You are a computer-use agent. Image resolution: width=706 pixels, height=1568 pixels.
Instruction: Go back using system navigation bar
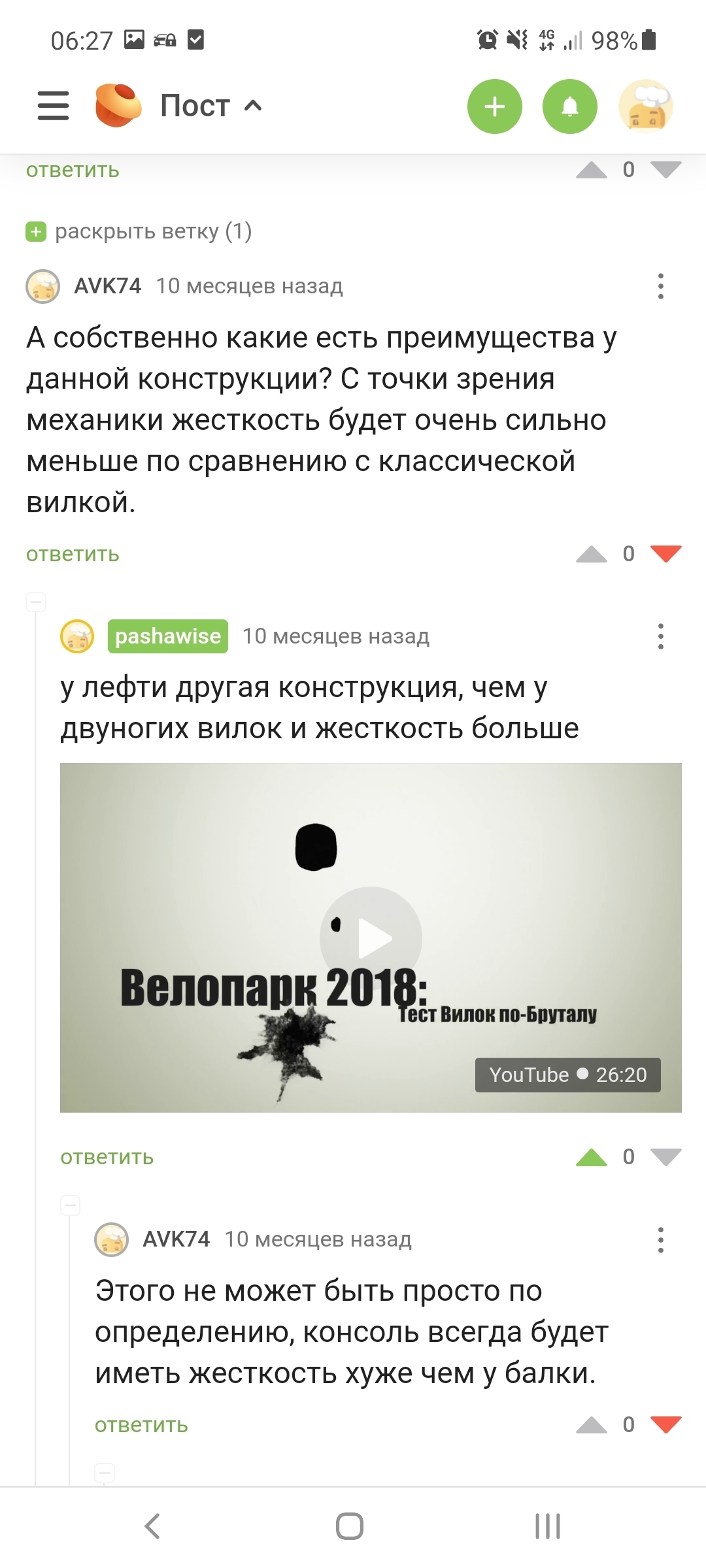pyautogui.click(x=152, y=1527)
